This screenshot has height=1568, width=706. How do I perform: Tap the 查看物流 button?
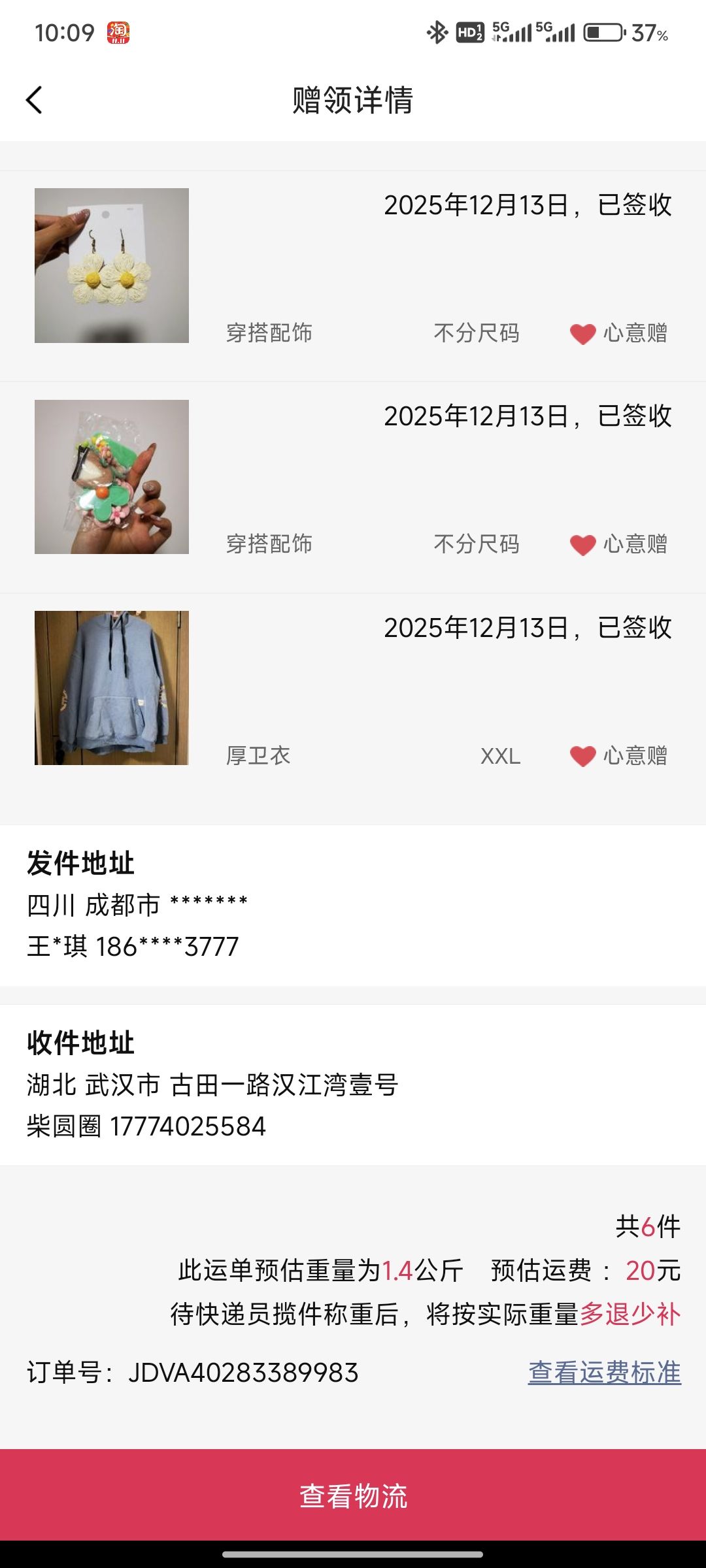353,1495
